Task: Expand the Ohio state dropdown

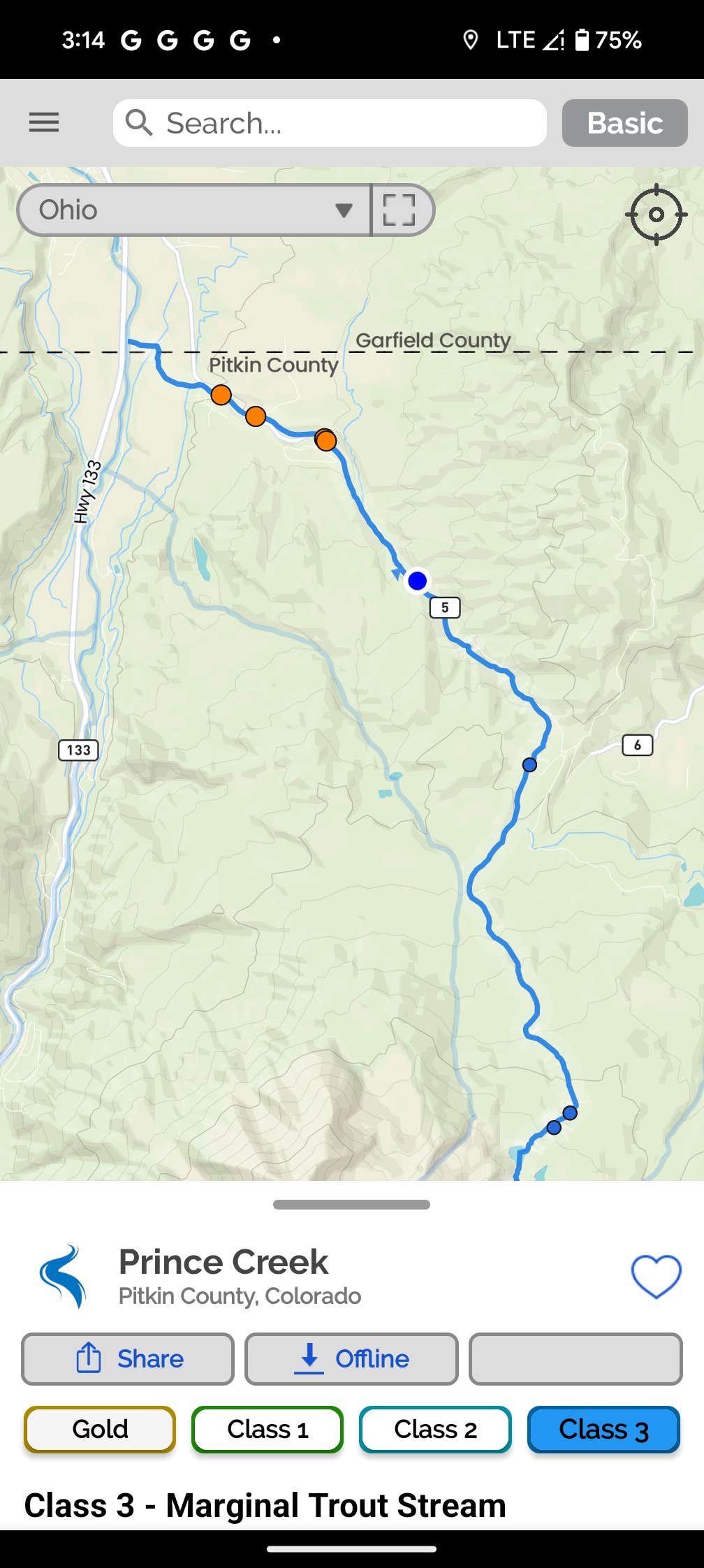Action: pos(194,210)
